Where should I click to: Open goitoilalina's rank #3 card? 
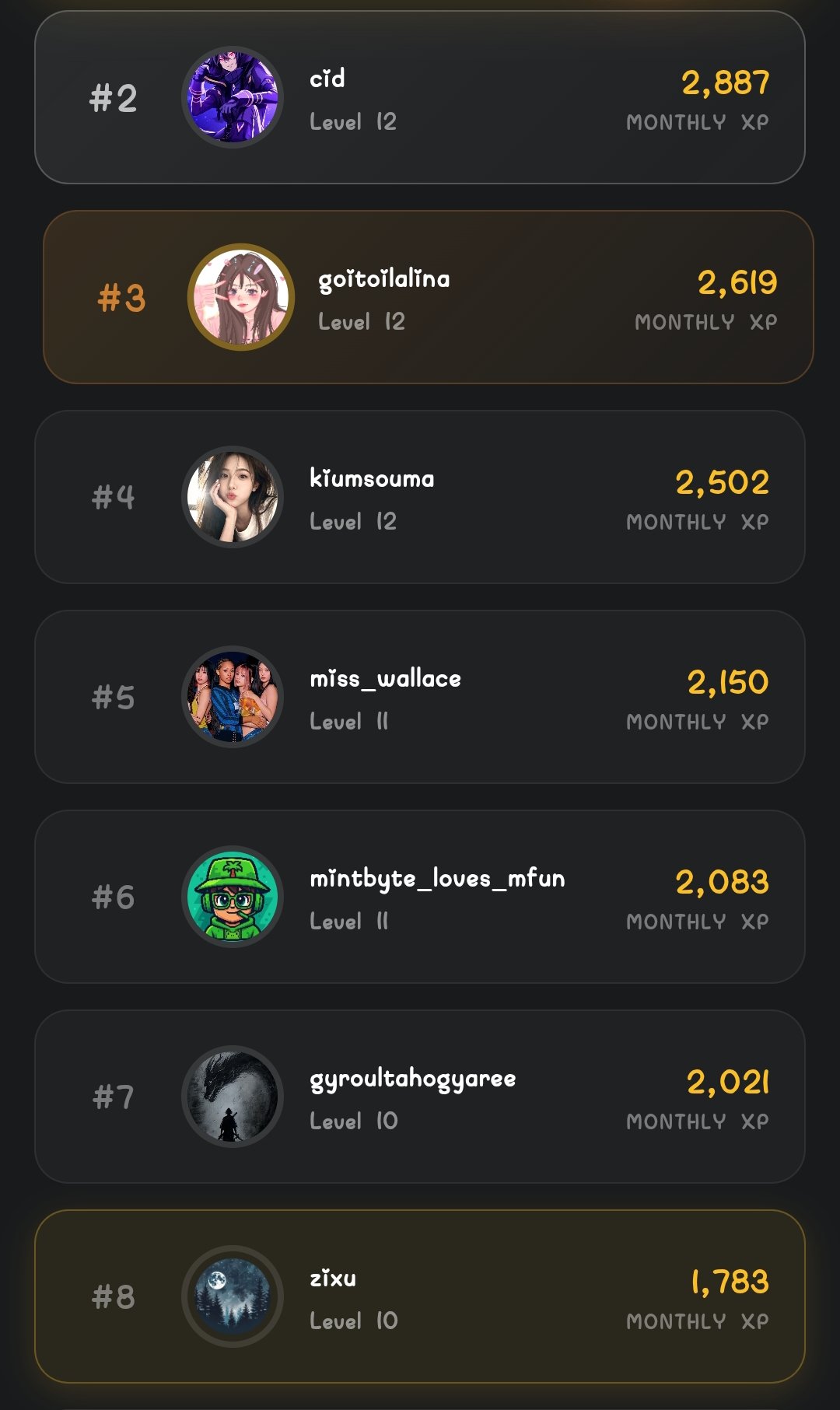click(x=428, y=297)
